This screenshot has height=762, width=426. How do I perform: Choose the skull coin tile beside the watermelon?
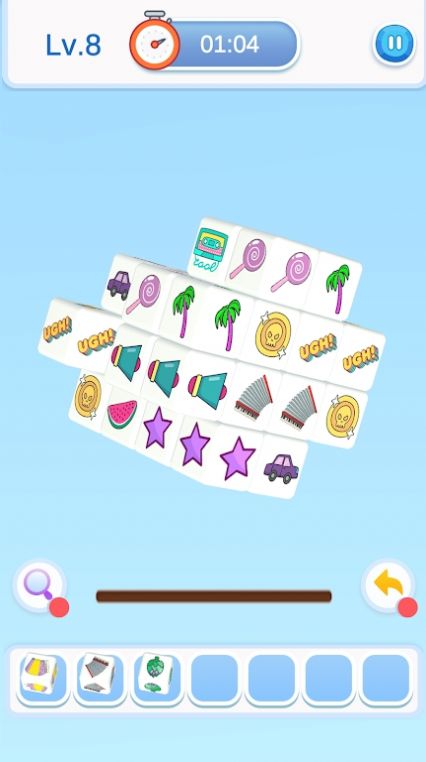point(88,396)
